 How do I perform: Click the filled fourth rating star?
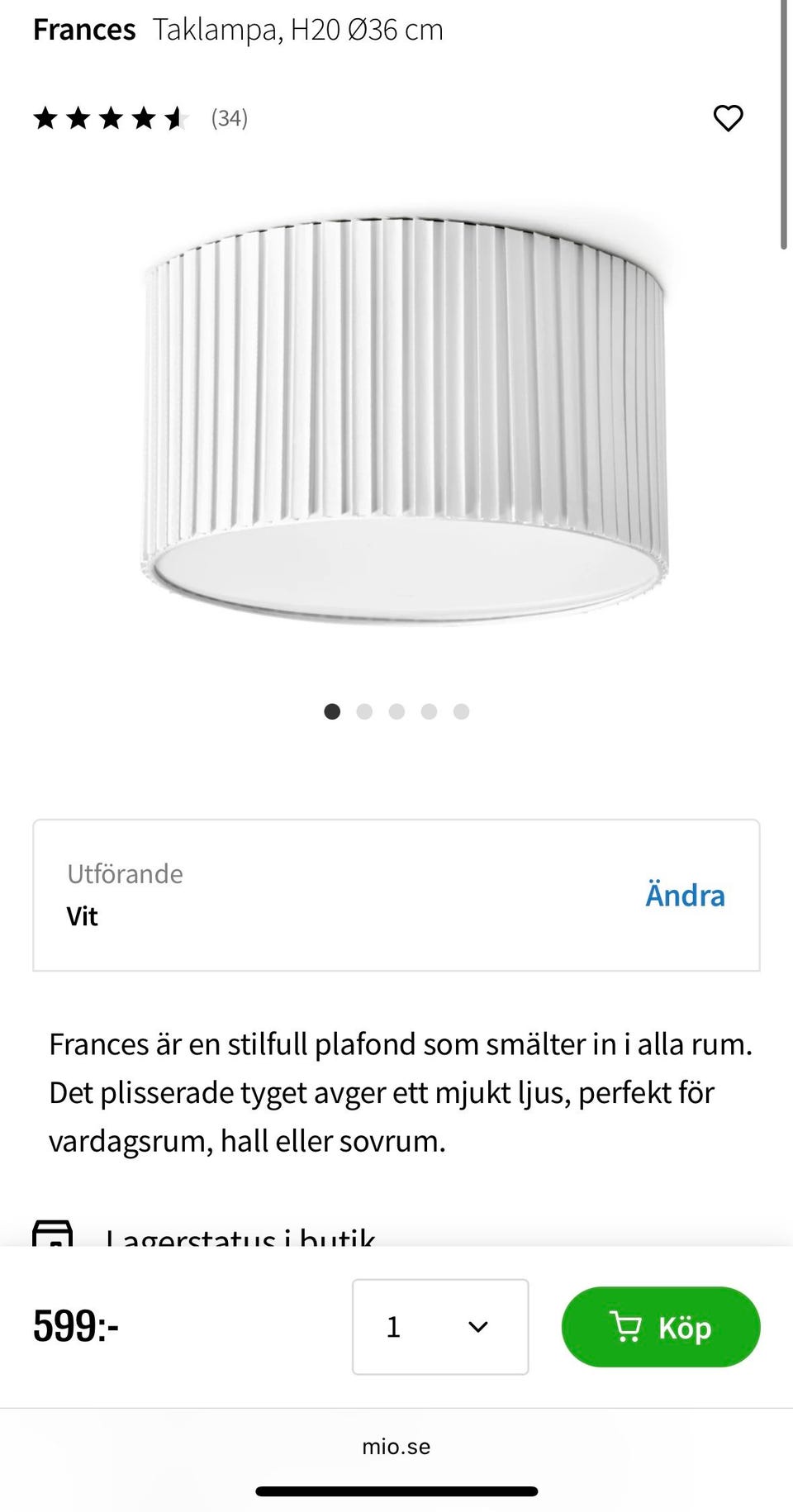click(x=142, y=119)
